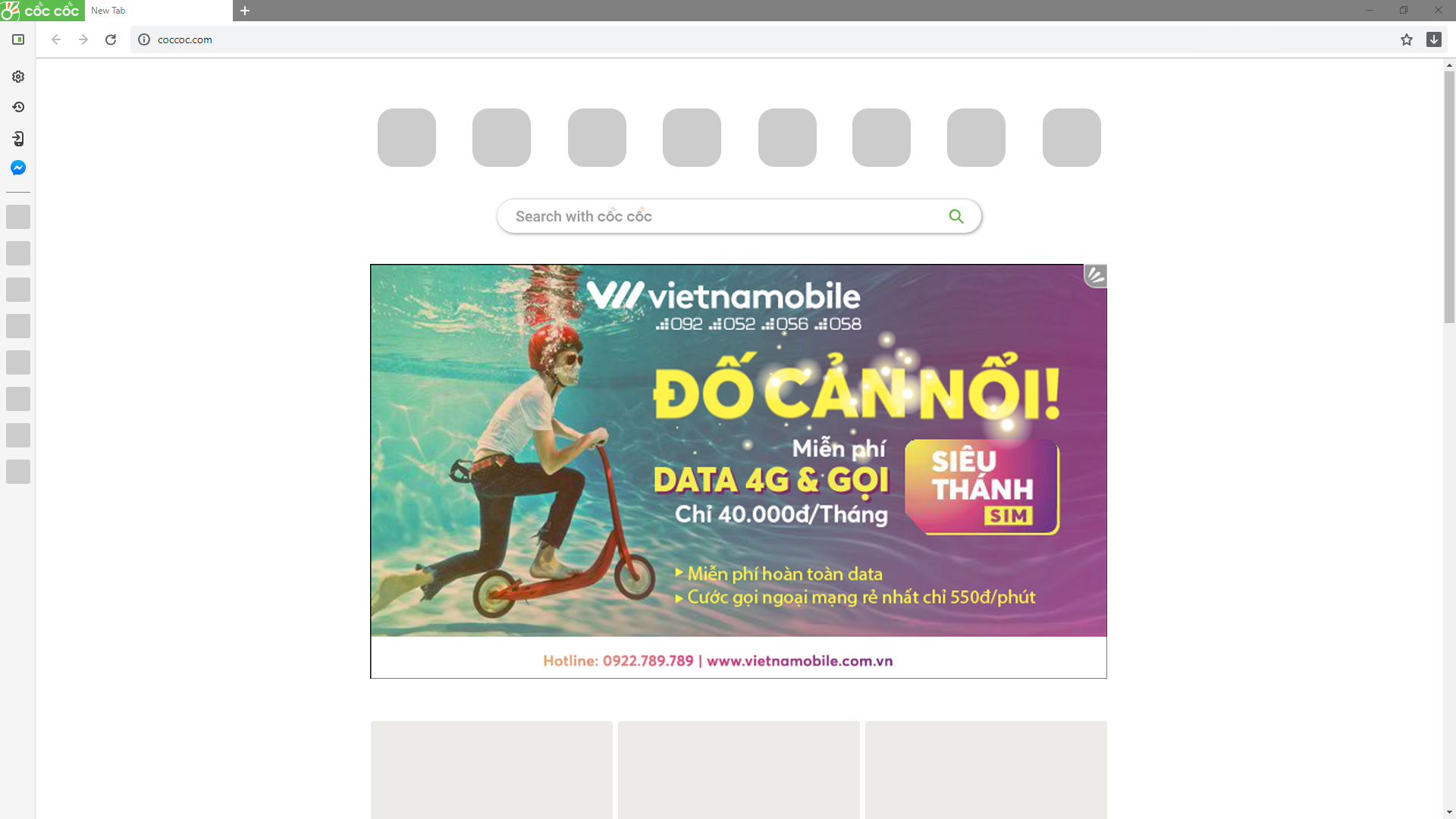Minimize the browser window
The height and width of the screenshot is (819, 1456).
tap(1369, 10)
